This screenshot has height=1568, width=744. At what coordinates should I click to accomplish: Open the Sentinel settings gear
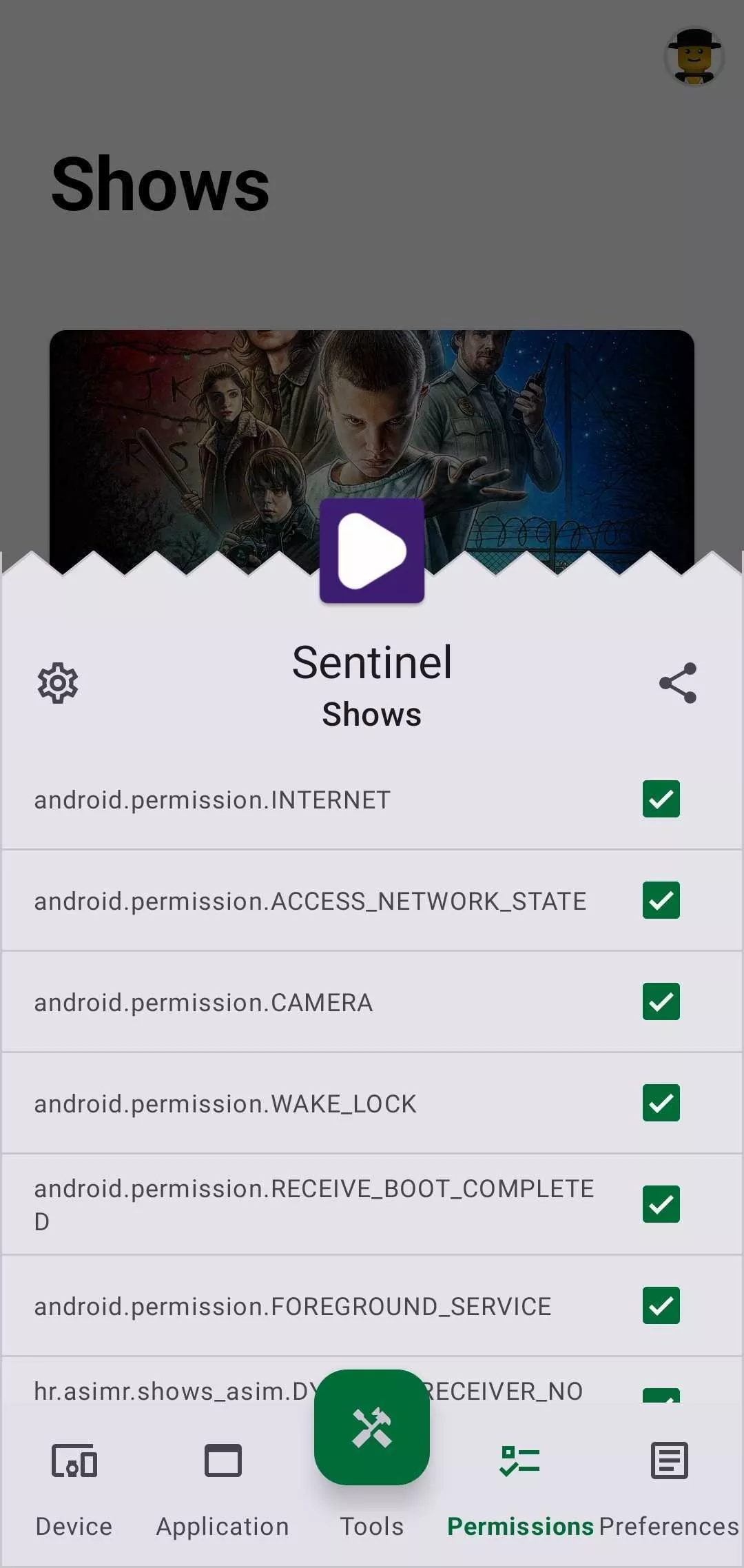point(58,683)
